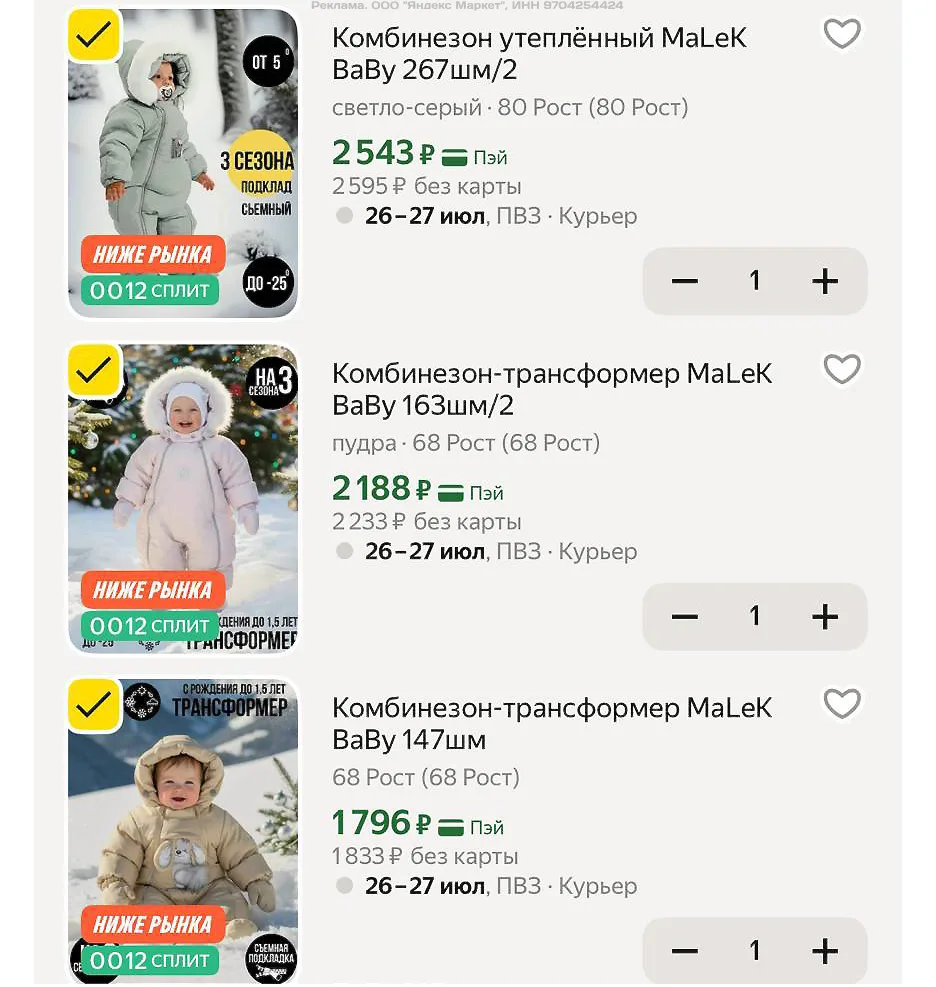Add MaLeK BaBy 163шм/2 to favorites
Image resolution: width=936 pixels, height=987 pixels.
842,369
